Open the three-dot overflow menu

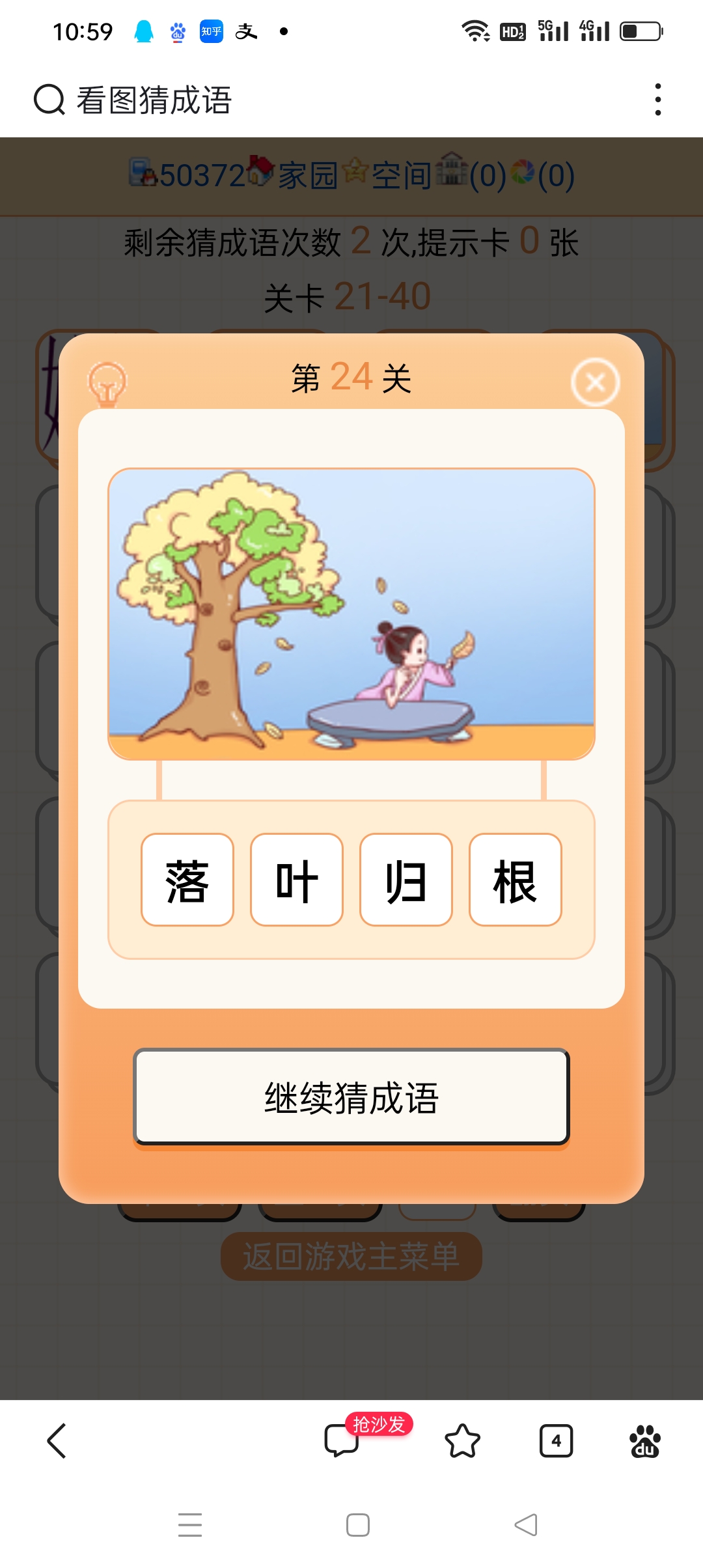coord(658,100)
